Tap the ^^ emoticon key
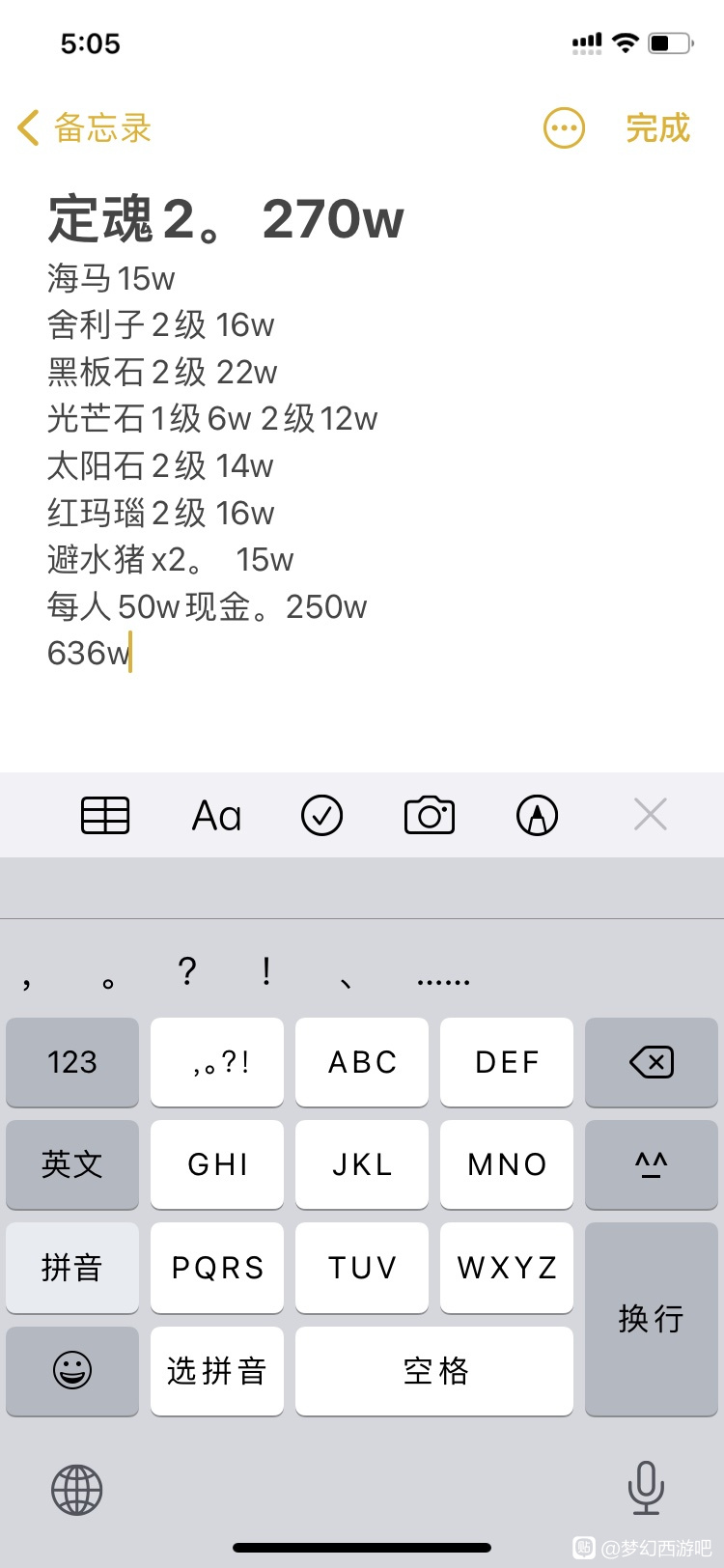Screen dimensions: 724x1568 pos(652,1164)
